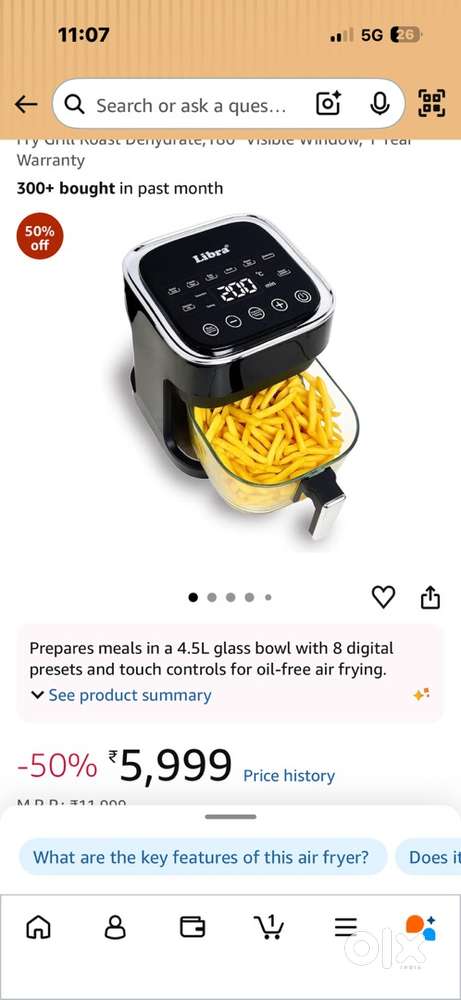This screenshot has height=1000, width=461.
Task: Add the air fryer to wishlist heart
Action: coord(383,597)
